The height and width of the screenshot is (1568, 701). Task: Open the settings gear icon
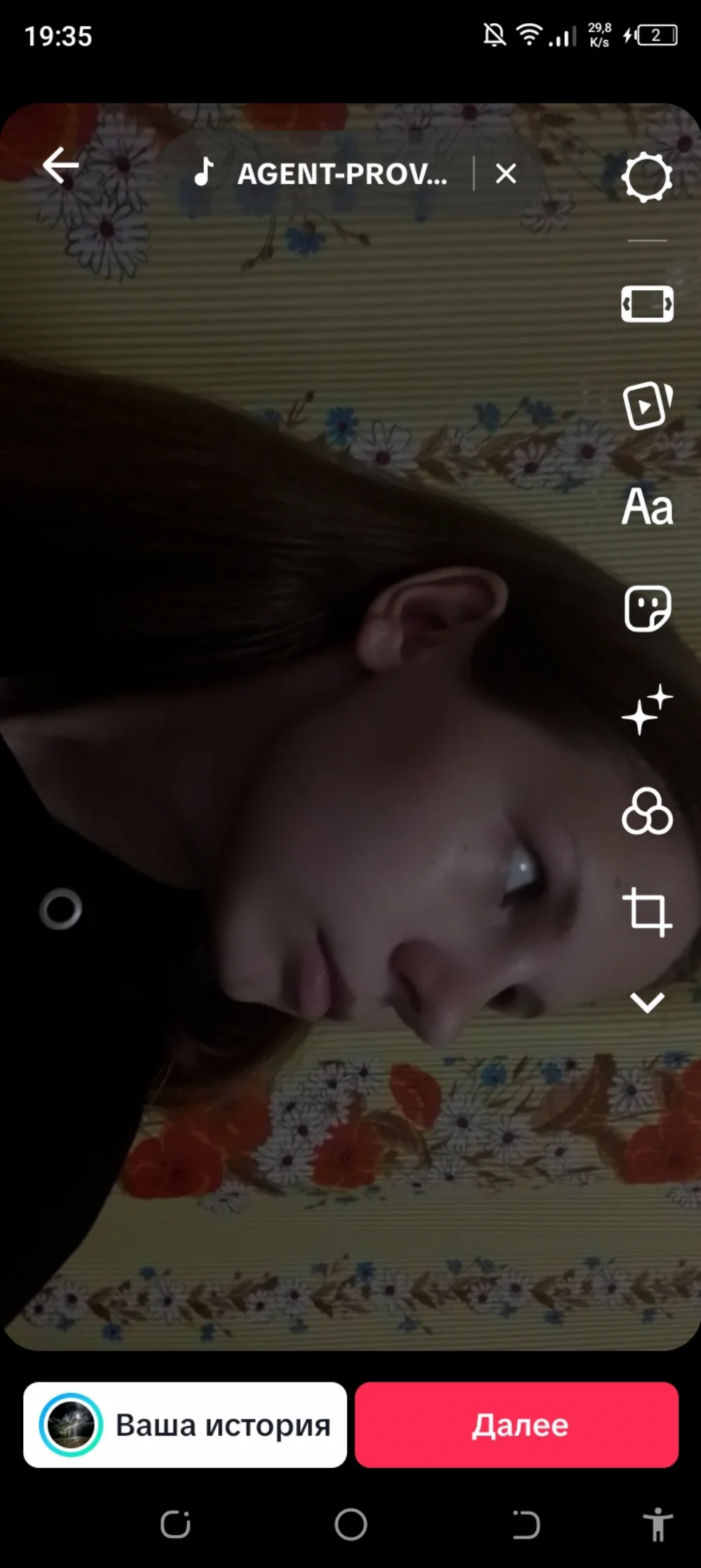point(647,178)
